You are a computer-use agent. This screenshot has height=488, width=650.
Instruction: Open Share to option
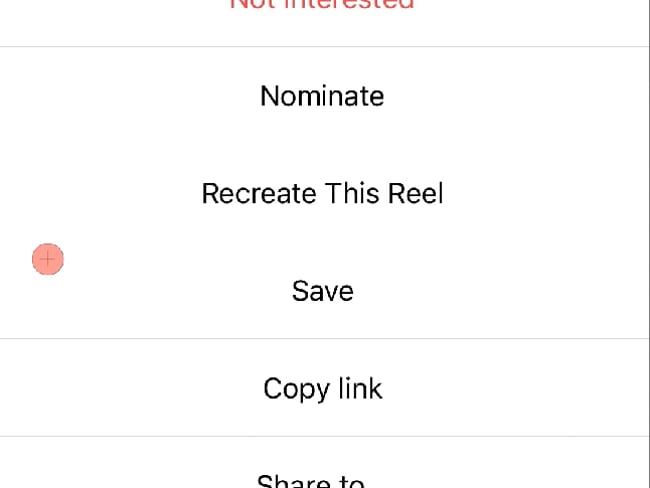[311, 480]
